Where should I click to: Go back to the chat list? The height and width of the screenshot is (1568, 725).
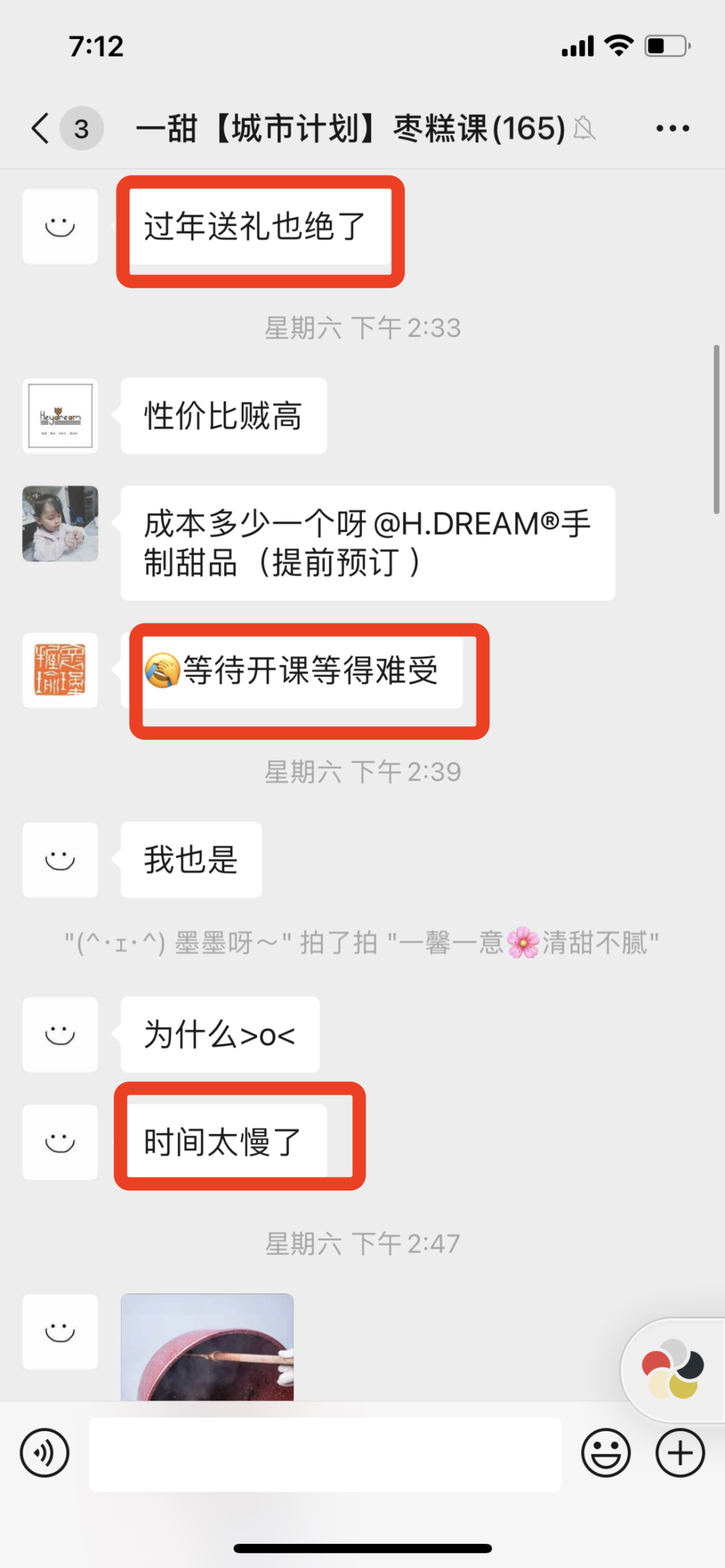42,128
